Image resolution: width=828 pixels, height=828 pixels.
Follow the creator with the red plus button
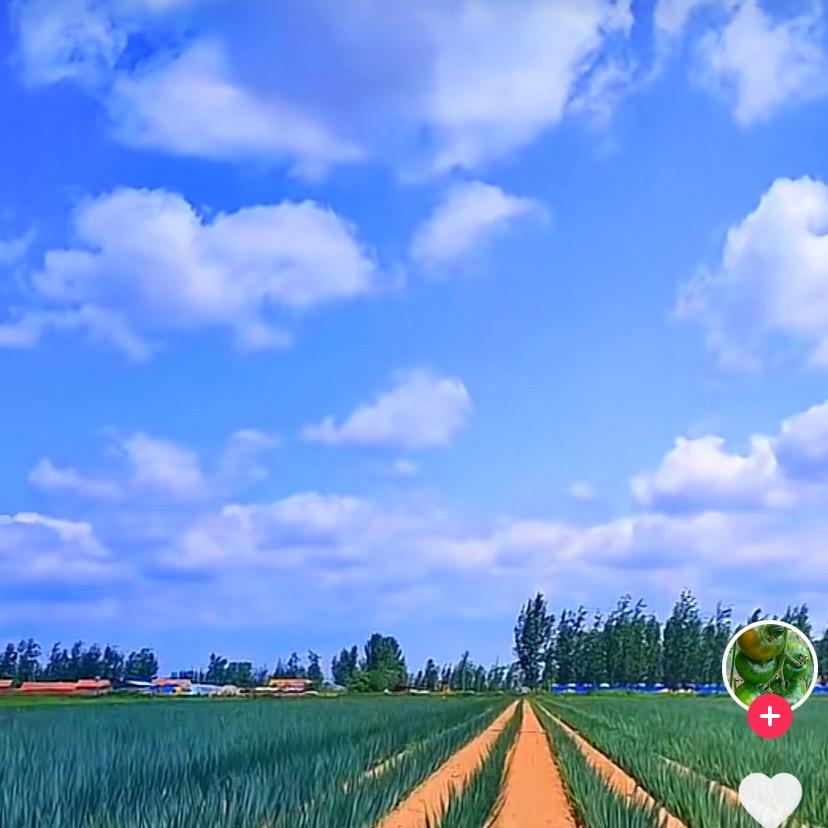(770, 716)
